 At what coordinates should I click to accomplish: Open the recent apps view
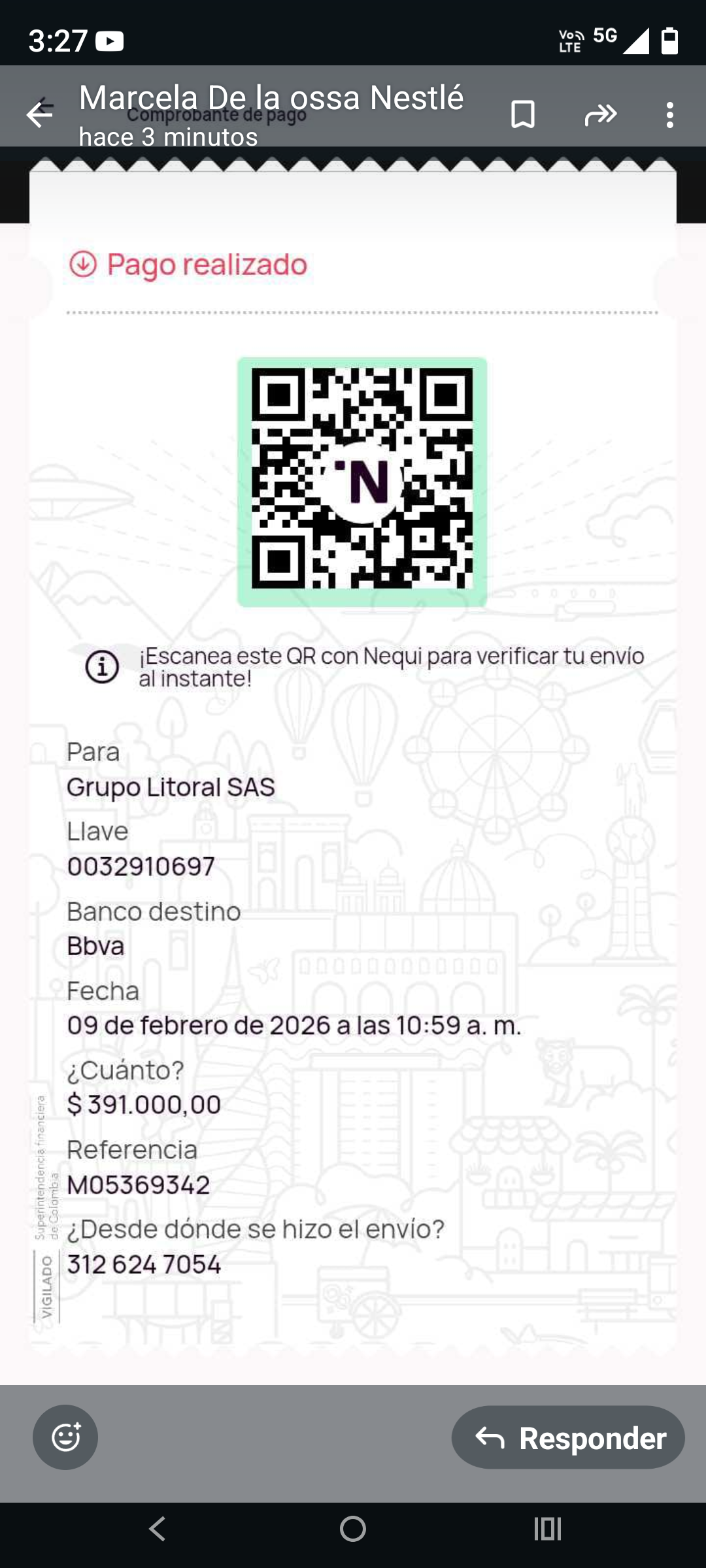coord(548,1529)
